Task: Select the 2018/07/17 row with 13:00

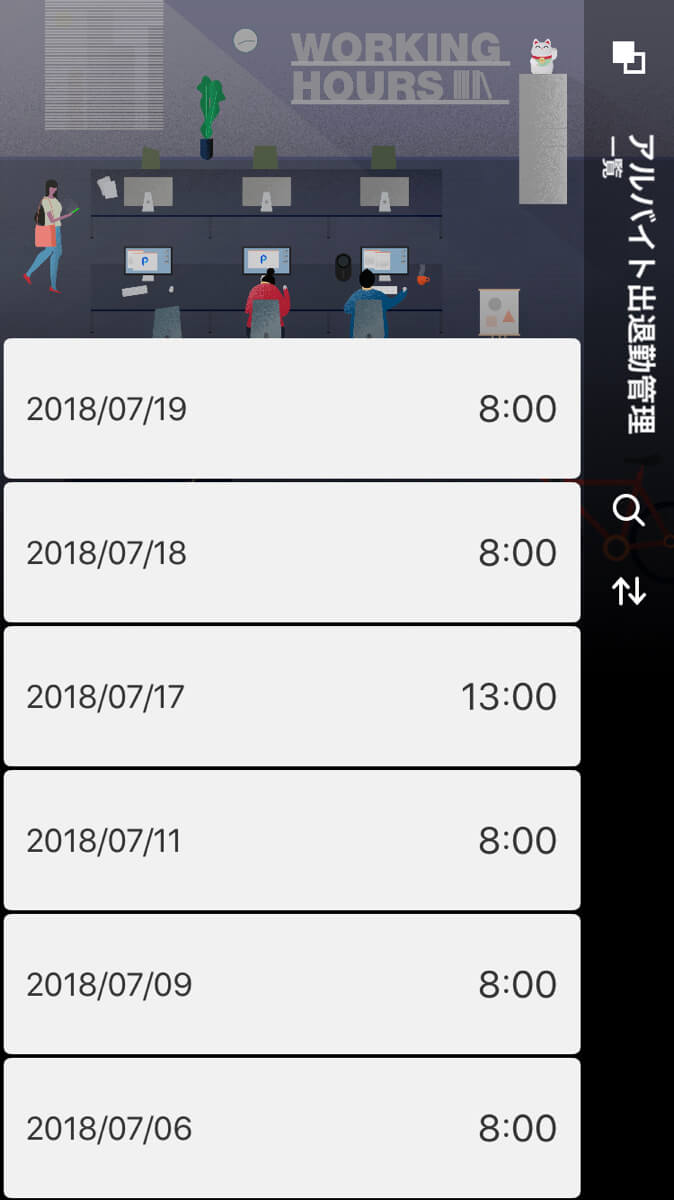Action: tap(292, 697)
